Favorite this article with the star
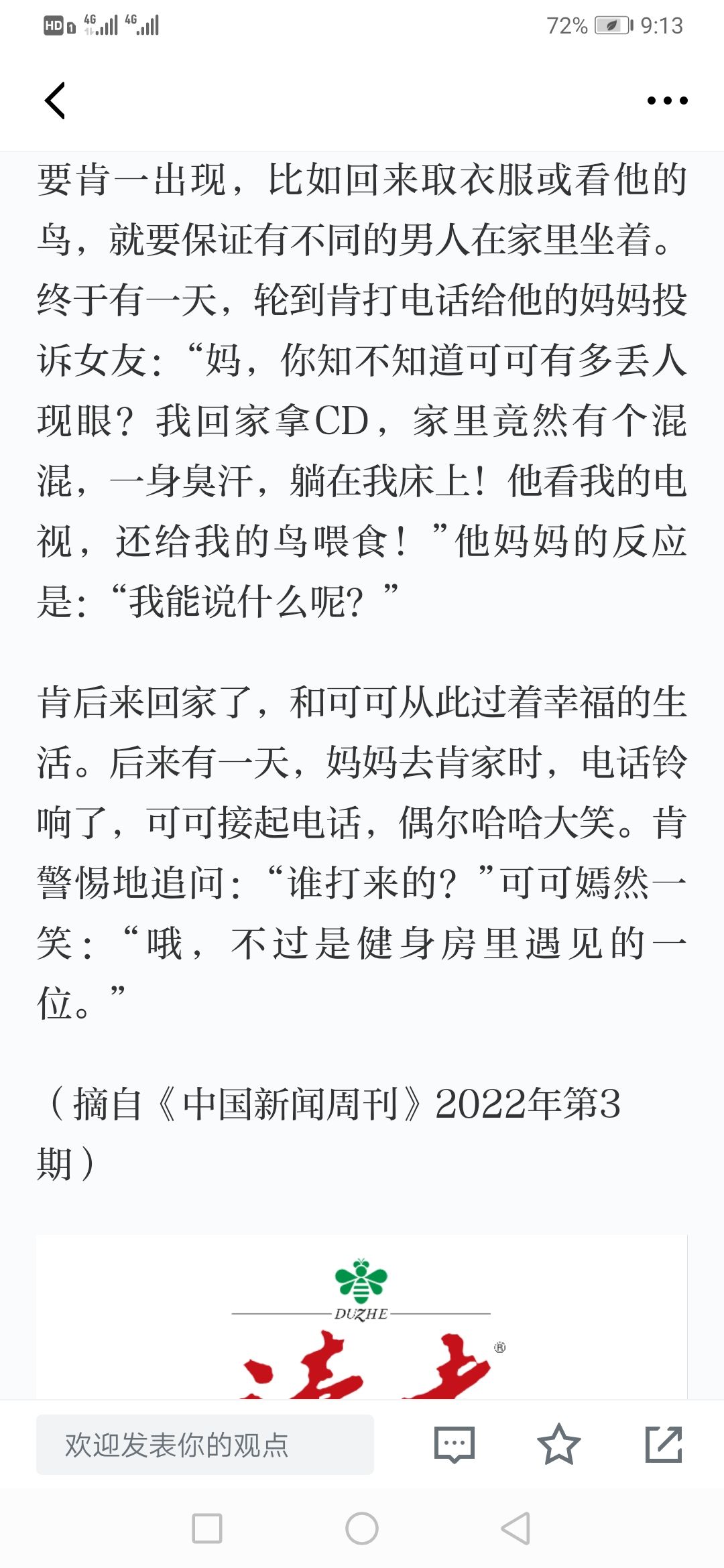Image resolution: width=724 pixels, height=1568 pixels. tap(558, 1444)
